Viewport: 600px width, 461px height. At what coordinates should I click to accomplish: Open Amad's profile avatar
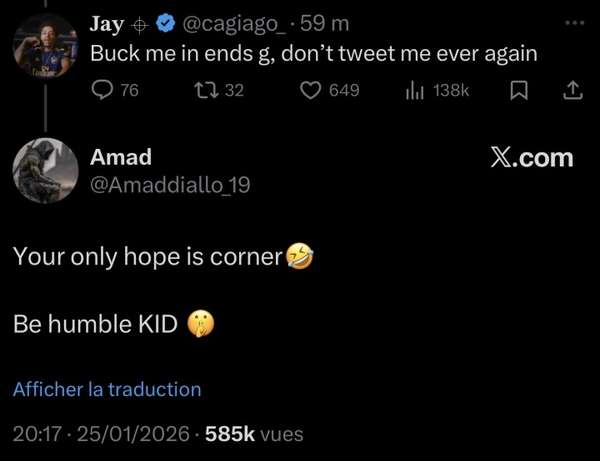pyautogui.click(x=45, y=172)
